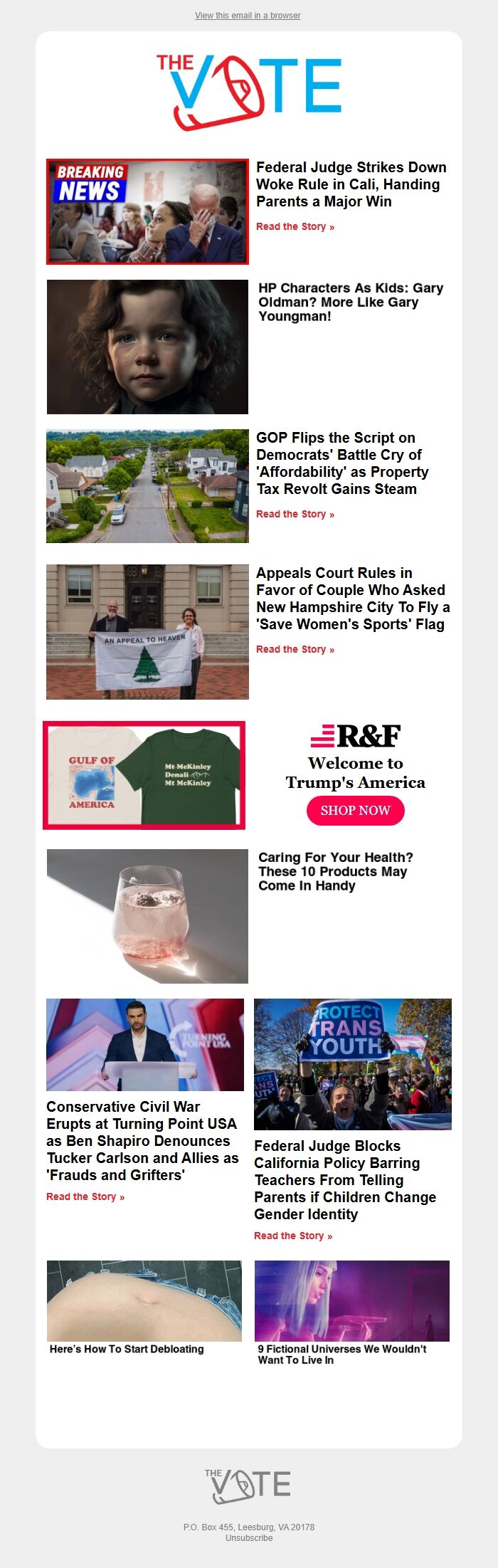Read the Story about GOP property tax revolt

(x=295, y=514)
